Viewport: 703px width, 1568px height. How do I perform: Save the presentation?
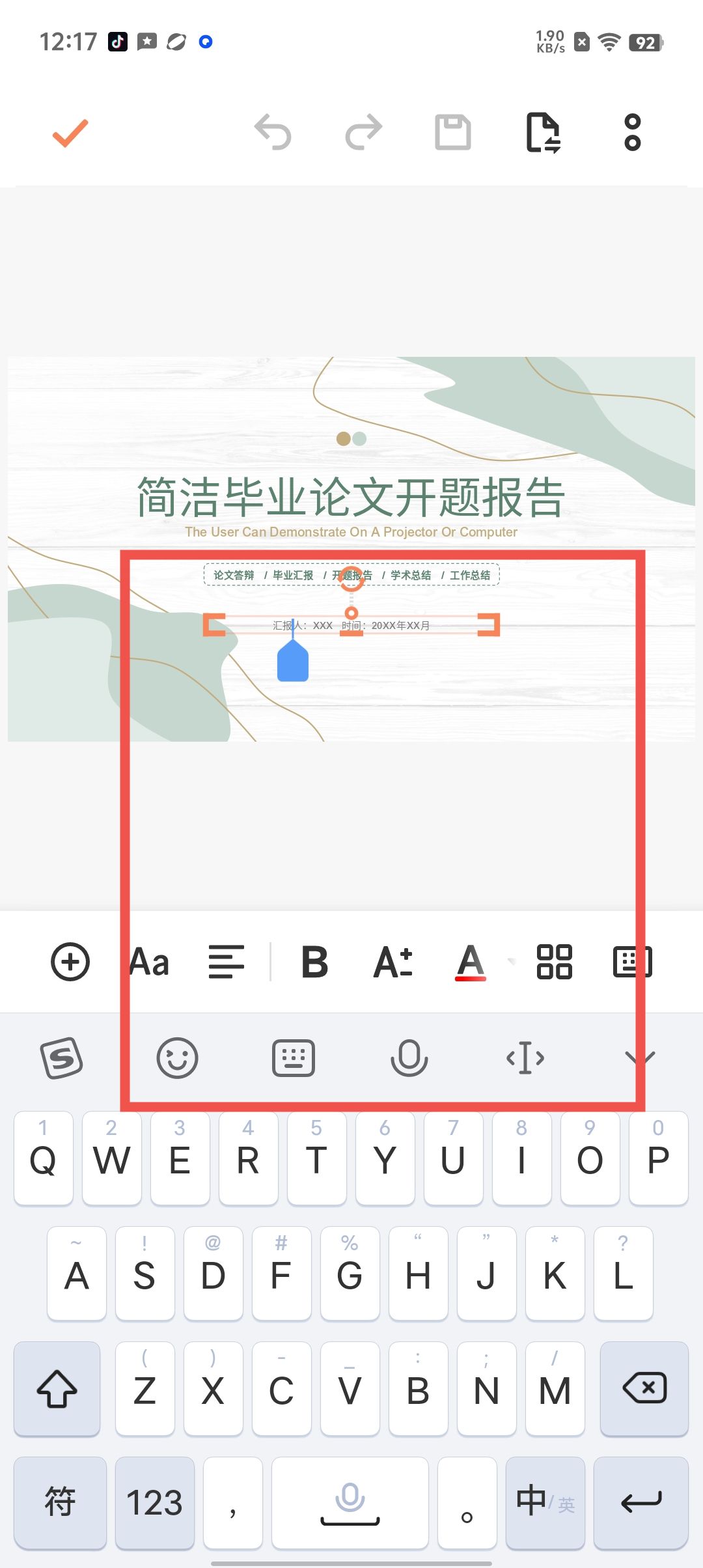[453, 132]
